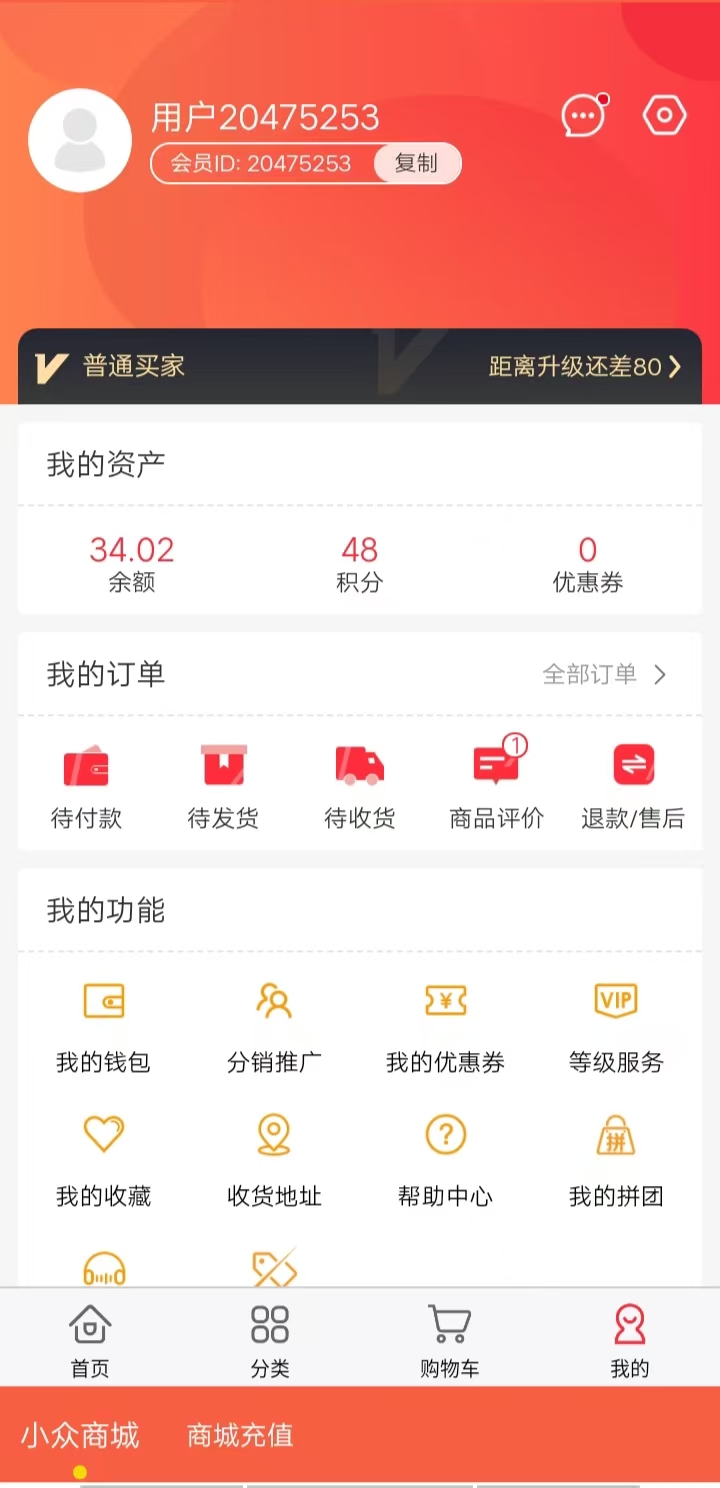The height and width of the screenshot is (1488, 720).
Task: Switch to the 购物车 tab
Action: [x=449, y=1337]
